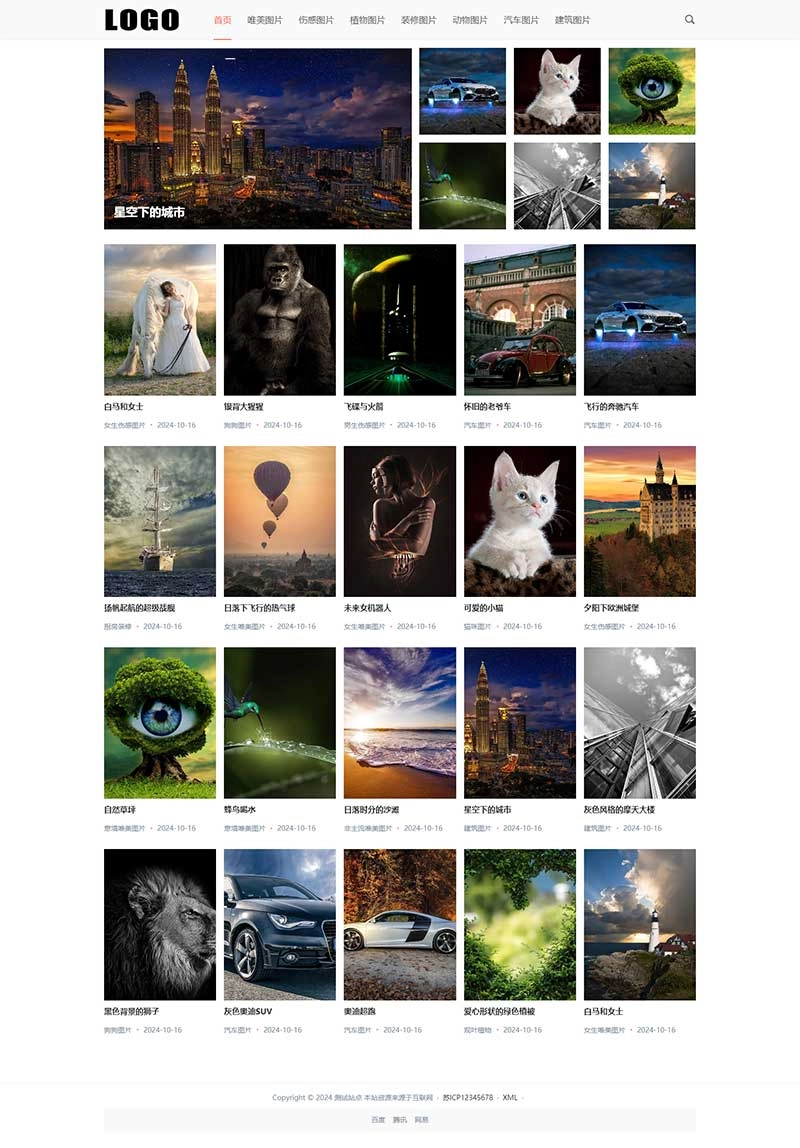Open the 女生伤感图片 category link under 白马和女士
This screenshot has height=1148, width=800.
click(x=122, y=425)
